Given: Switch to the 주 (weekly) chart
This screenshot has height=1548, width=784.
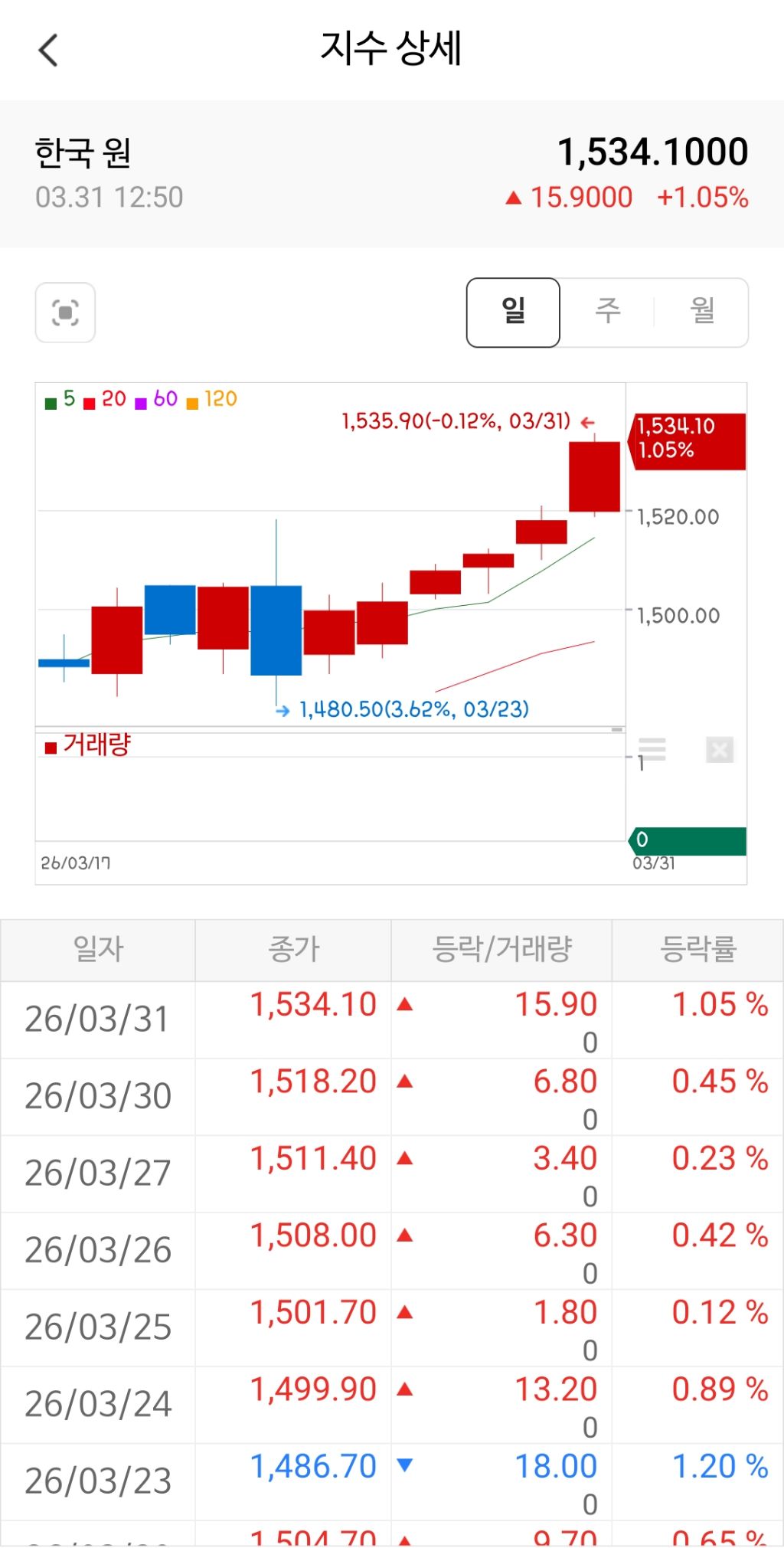Looking at the screenshot, I should tap(608, 312).
